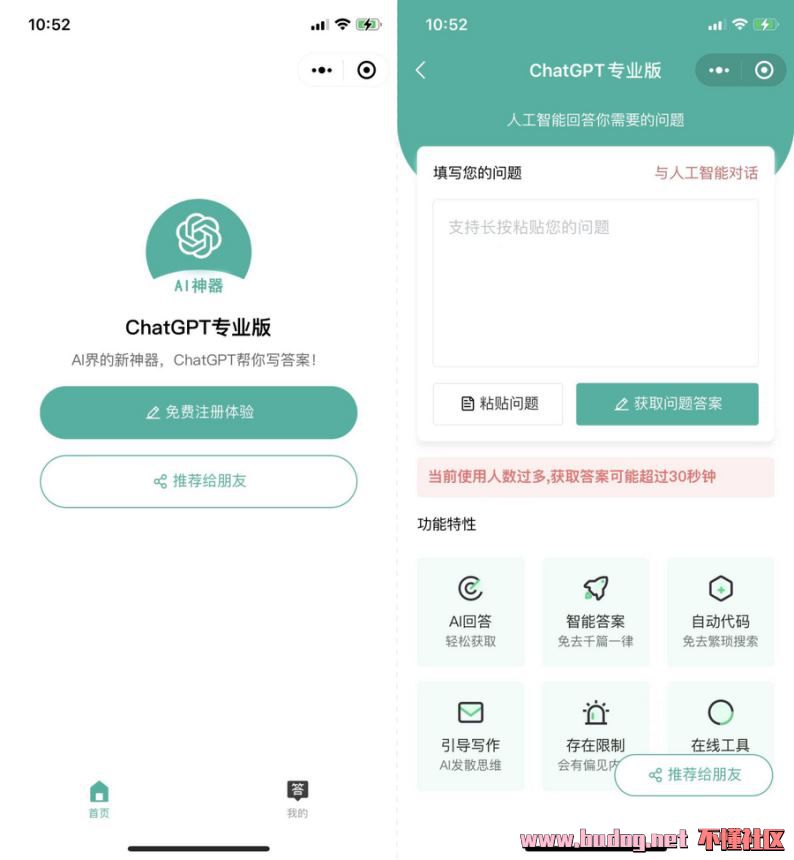Switch to the 我的 tab
This screenshot has height=860, width=794.
(297, 799)
